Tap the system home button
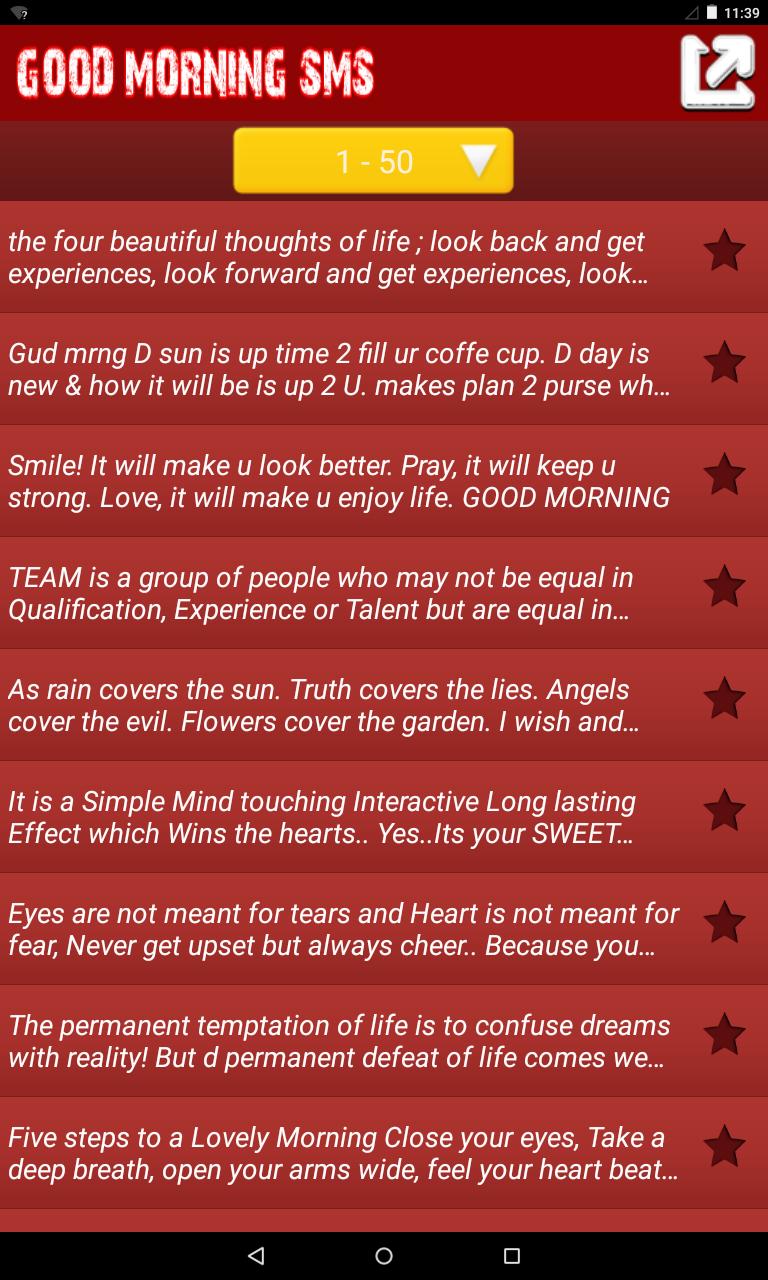 click(384, 1255)
